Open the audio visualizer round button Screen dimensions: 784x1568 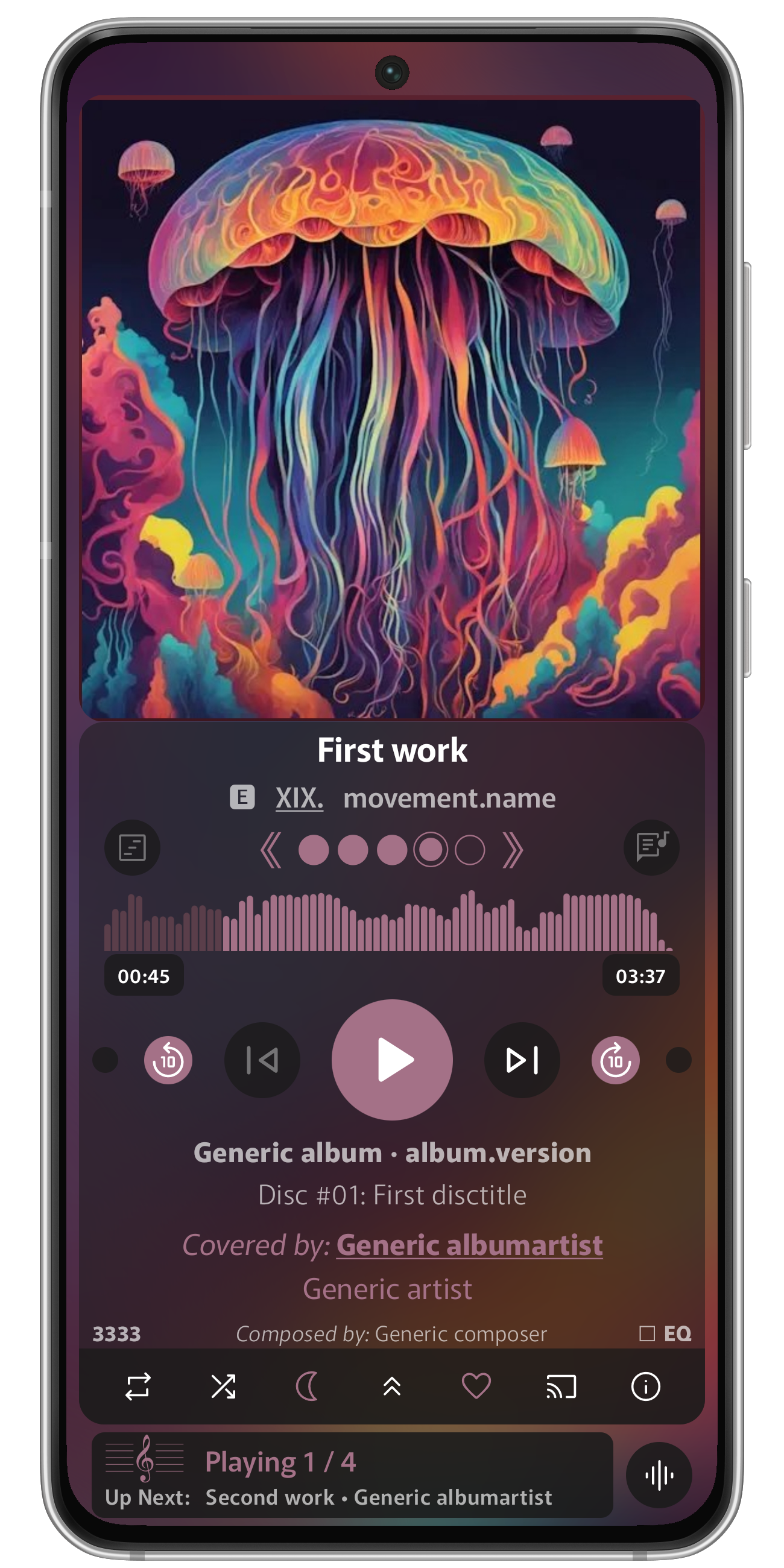point(659,1476)
